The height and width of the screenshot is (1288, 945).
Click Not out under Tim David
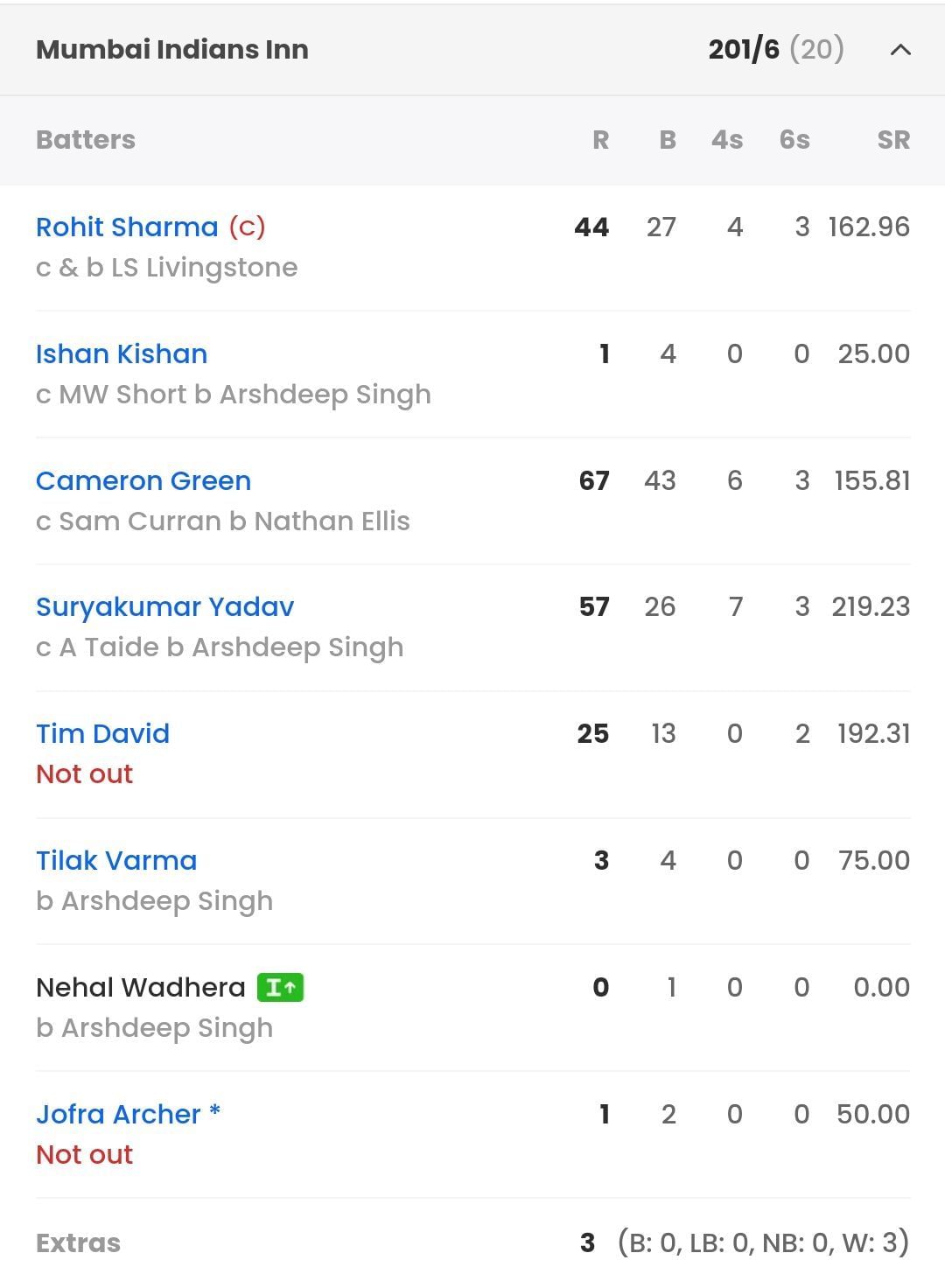click(x=83, y=773)
